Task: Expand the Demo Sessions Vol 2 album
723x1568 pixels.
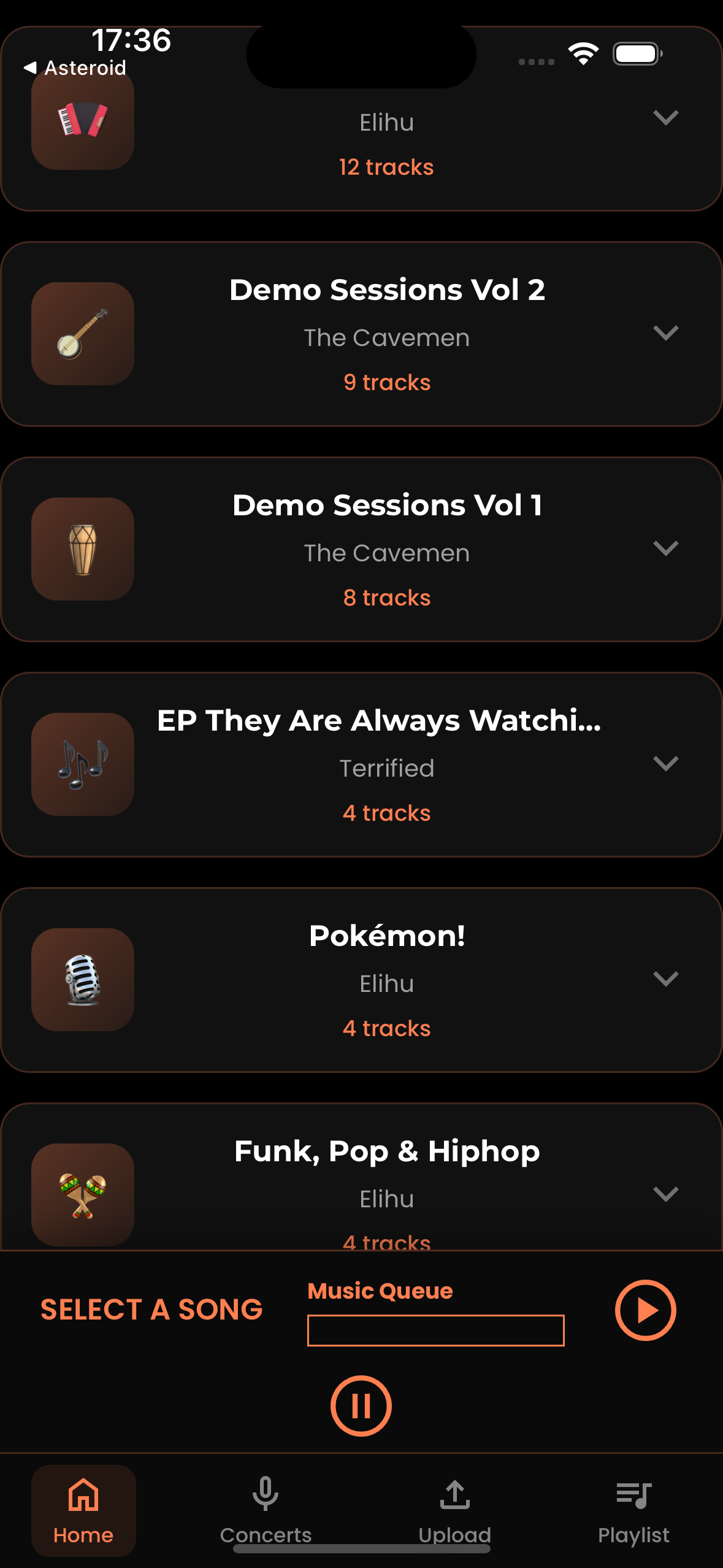Action: (x=665, y=333)
